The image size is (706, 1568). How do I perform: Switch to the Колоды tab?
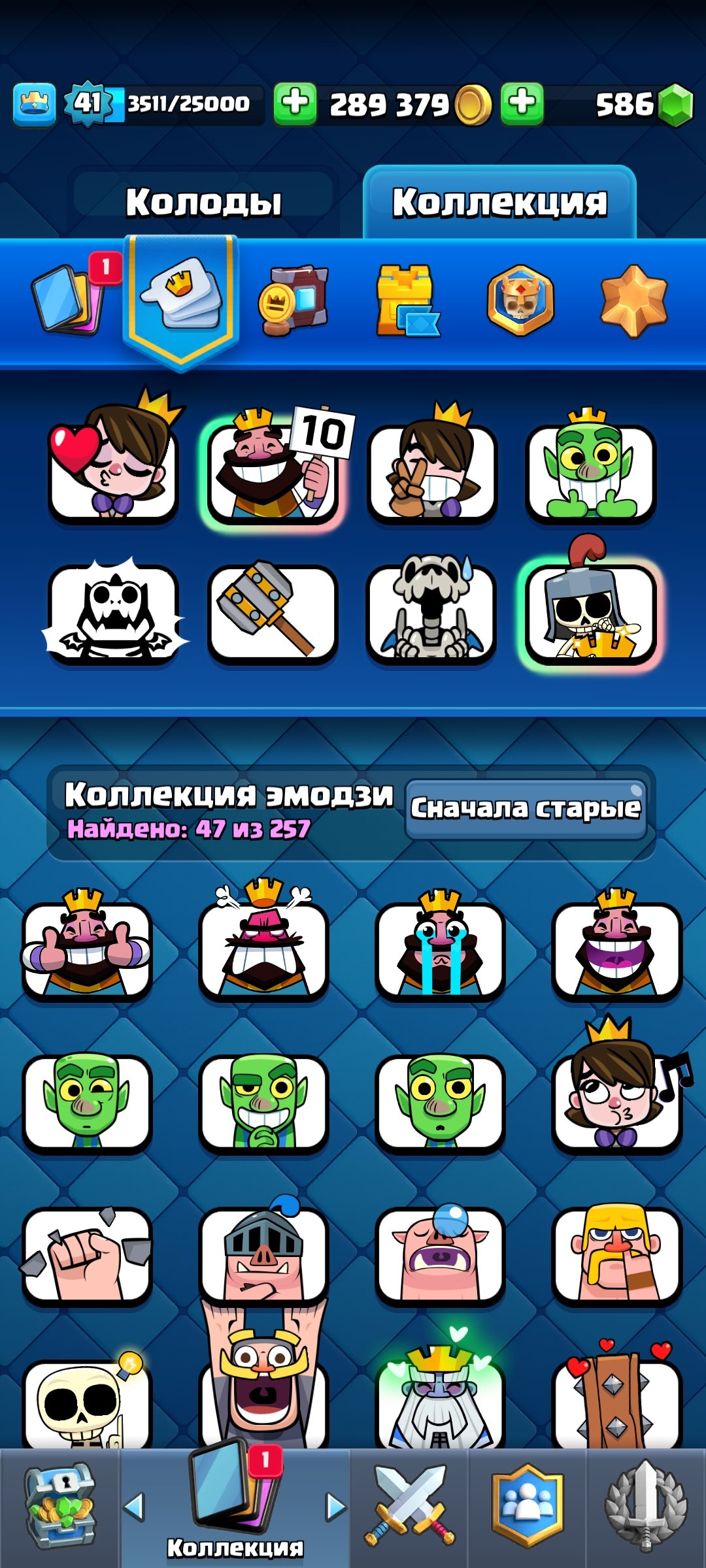(x=203, y=202)
